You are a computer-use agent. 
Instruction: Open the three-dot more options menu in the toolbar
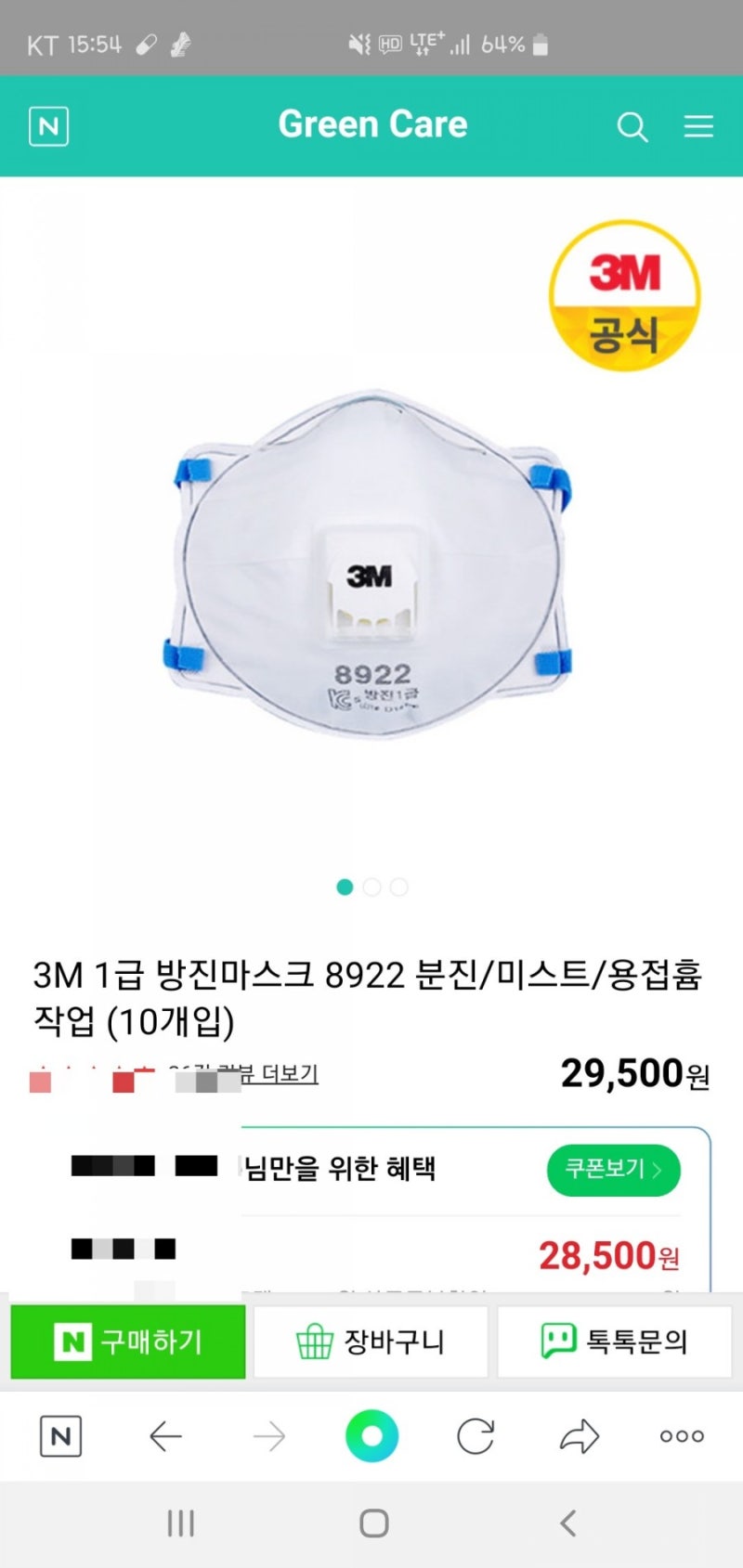coord(681,1436)
